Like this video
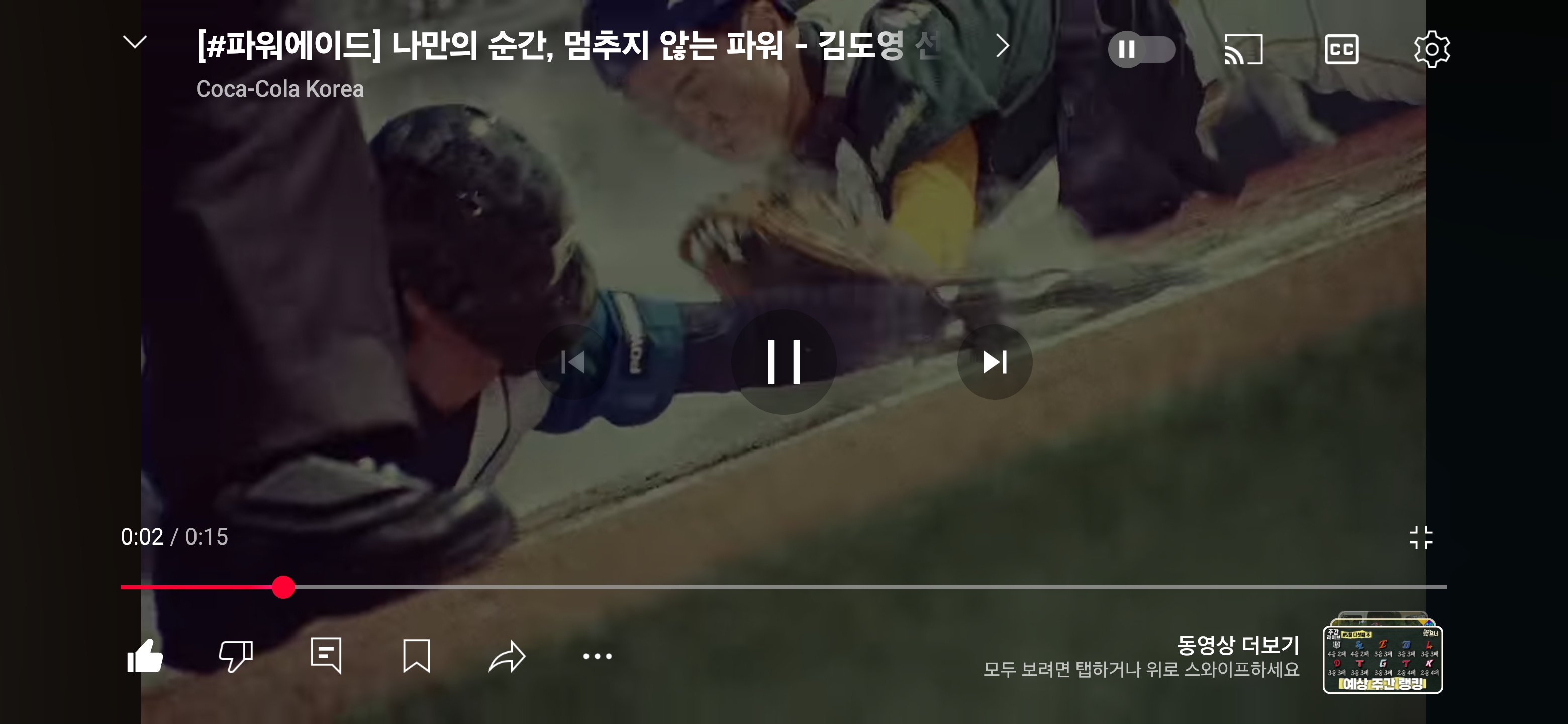1568x724 pixels. 145,656
